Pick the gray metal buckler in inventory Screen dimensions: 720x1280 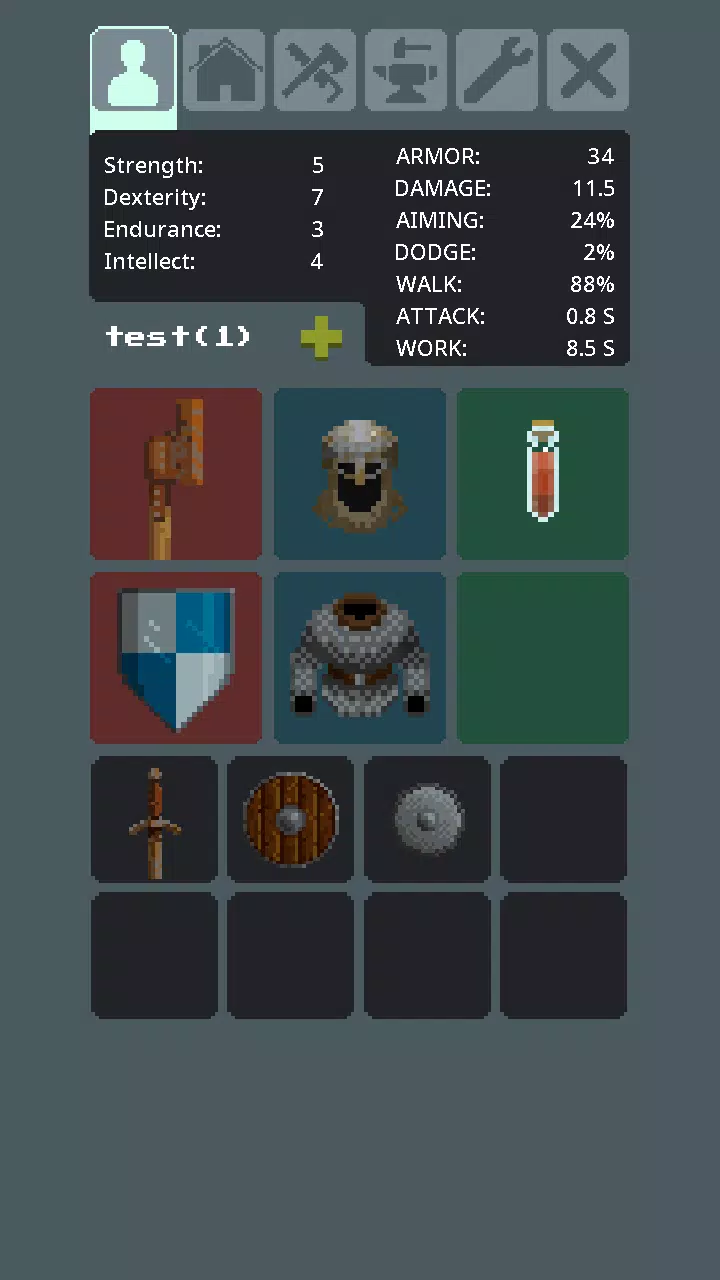[427, 820]
